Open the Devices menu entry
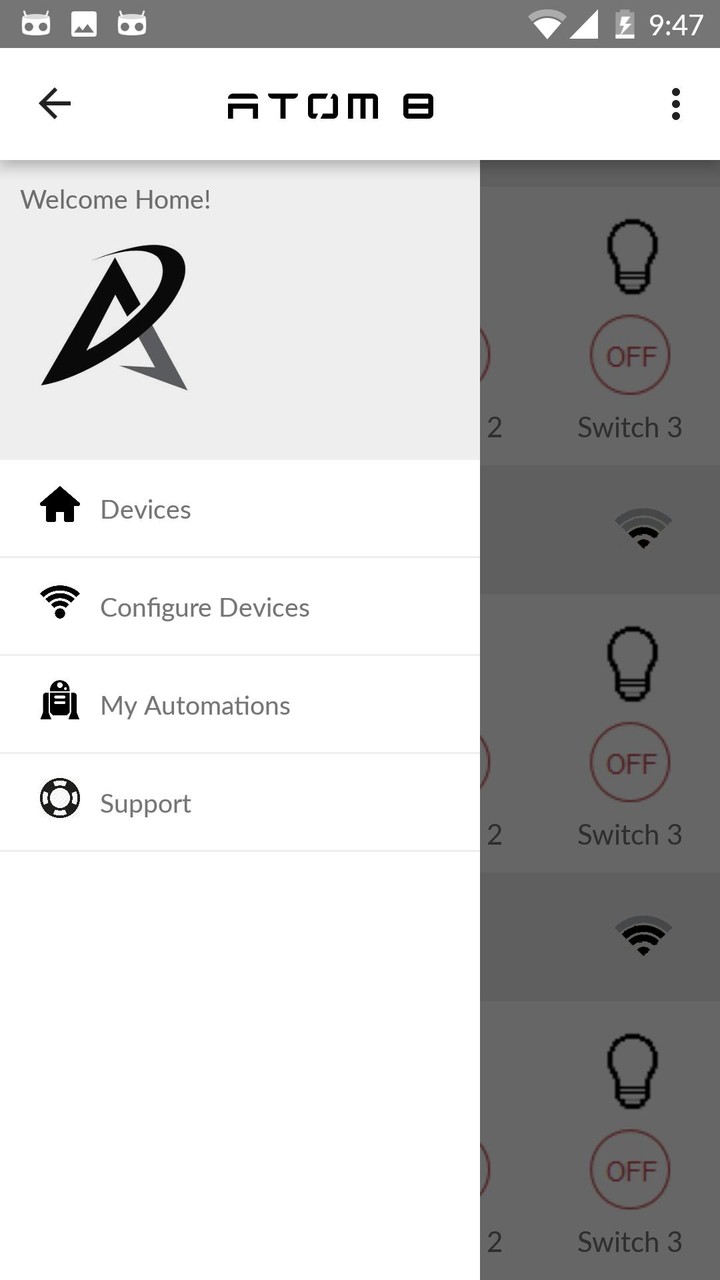This screenshot has height=1280, width=720. click(145, 508)
